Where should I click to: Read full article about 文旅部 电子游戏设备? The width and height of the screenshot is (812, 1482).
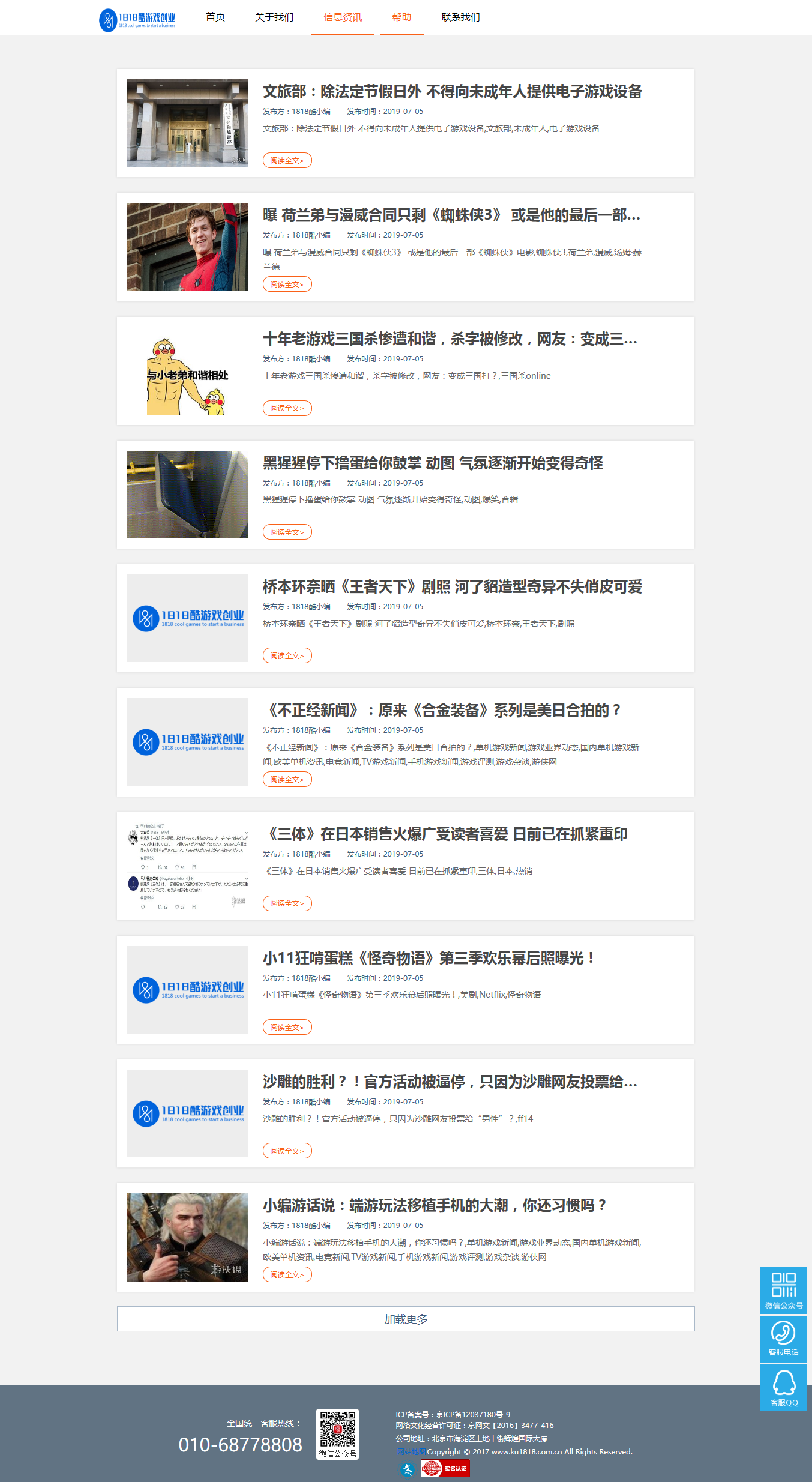click(x=287, y=161)
